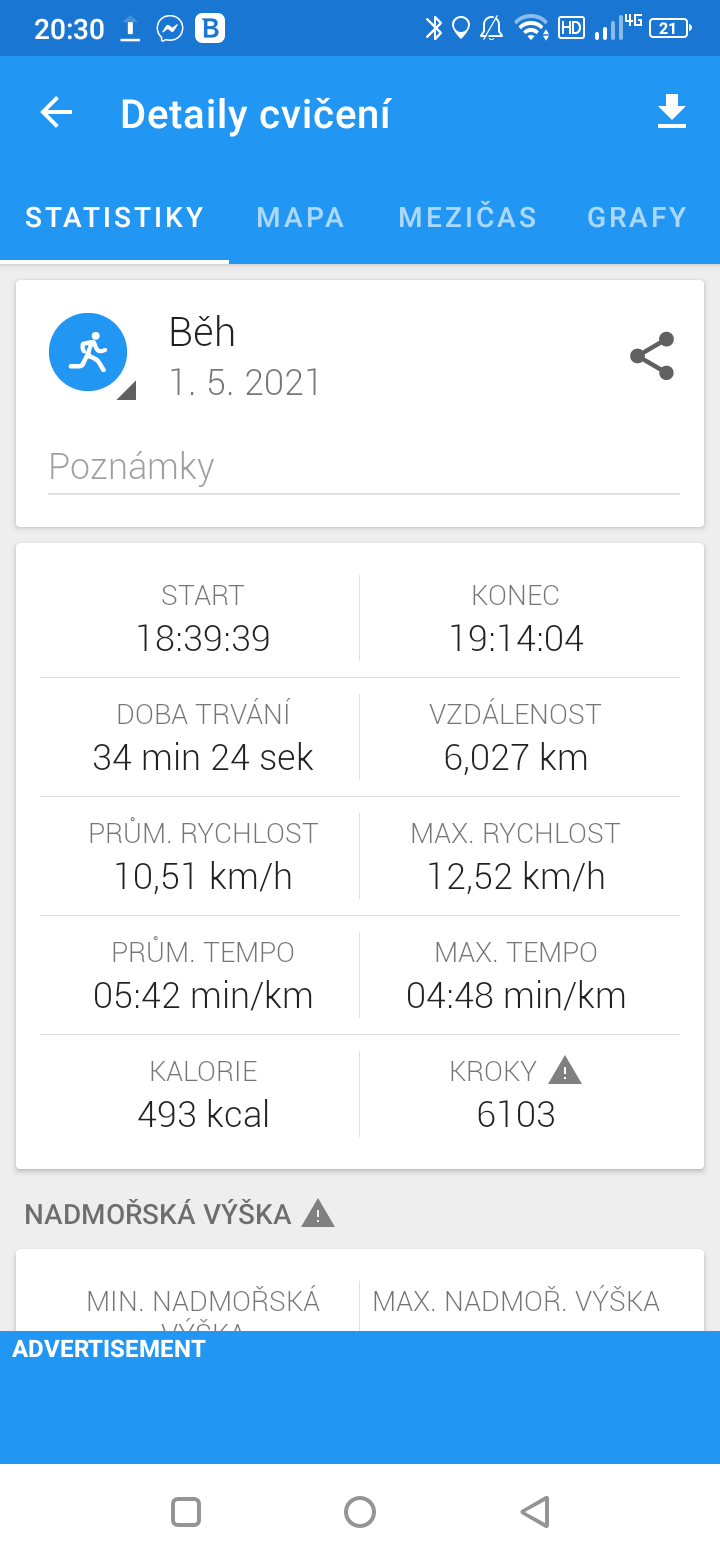Tap the warning icon next to KROKY
The width and height of the screenshot is (720, 1560).
pos(565,1071)
